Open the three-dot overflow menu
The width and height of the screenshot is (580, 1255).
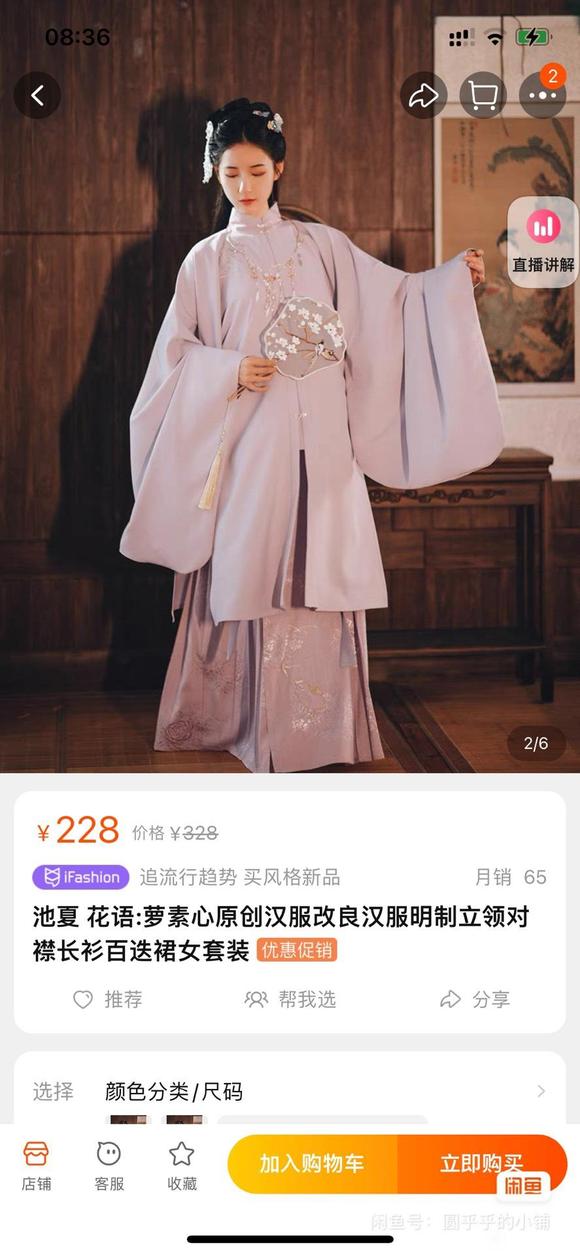pos(542,95)
